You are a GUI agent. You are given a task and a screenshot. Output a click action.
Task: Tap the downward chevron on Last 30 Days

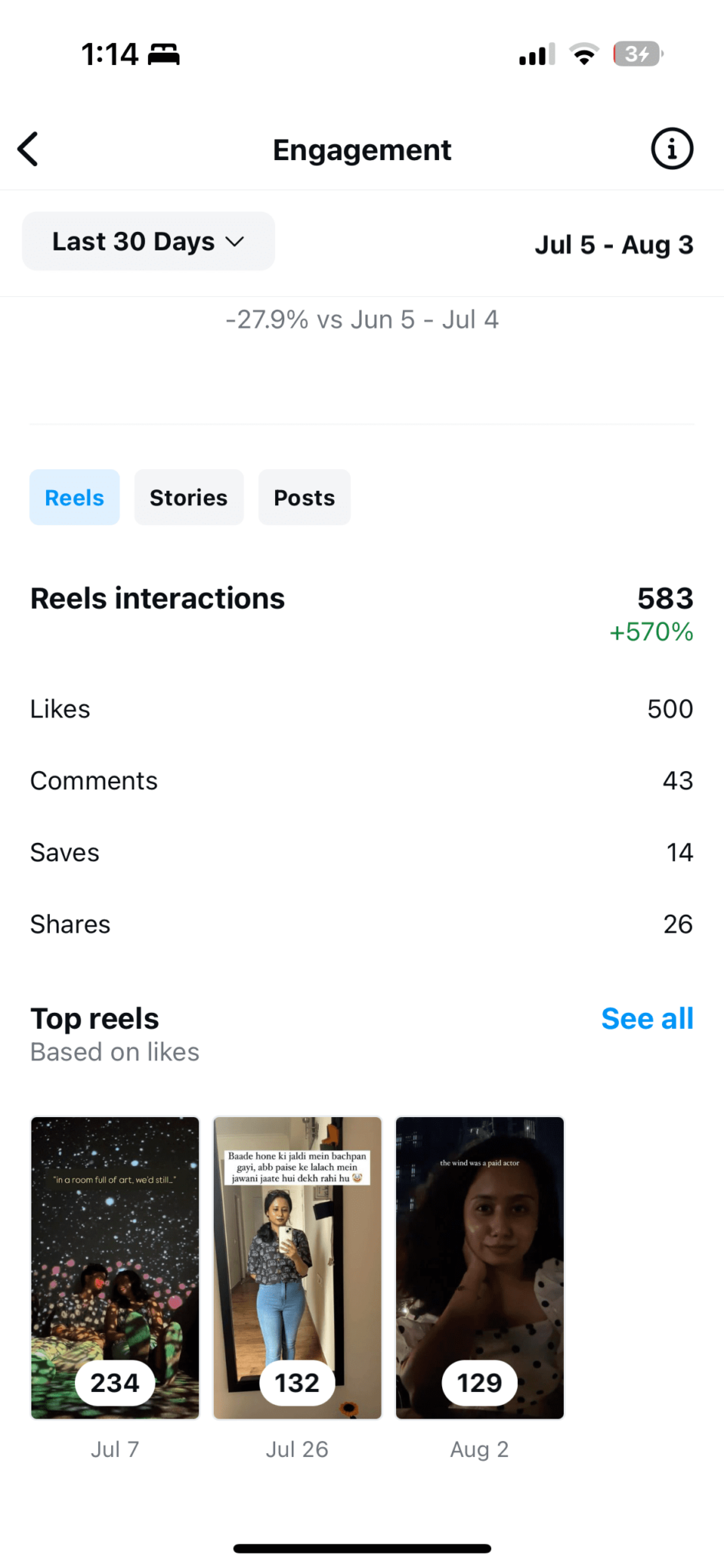235,241
